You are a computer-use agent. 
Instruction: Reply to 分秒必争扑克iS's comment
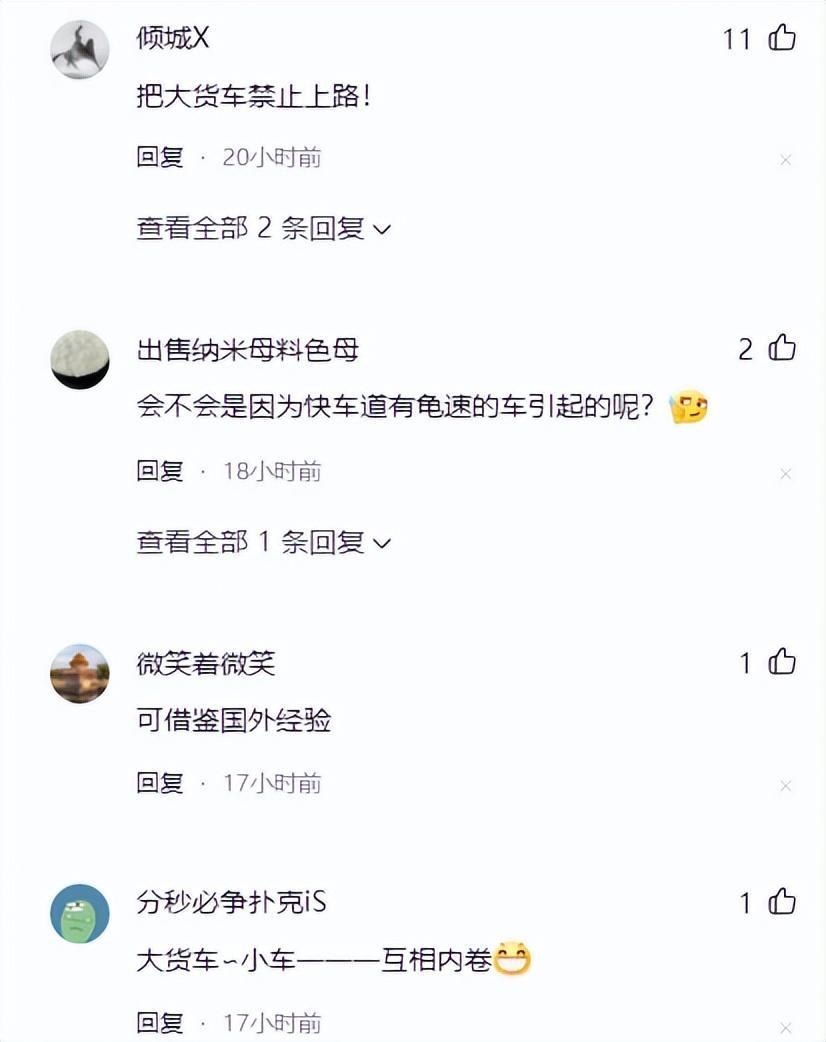tap(160, 1023)
